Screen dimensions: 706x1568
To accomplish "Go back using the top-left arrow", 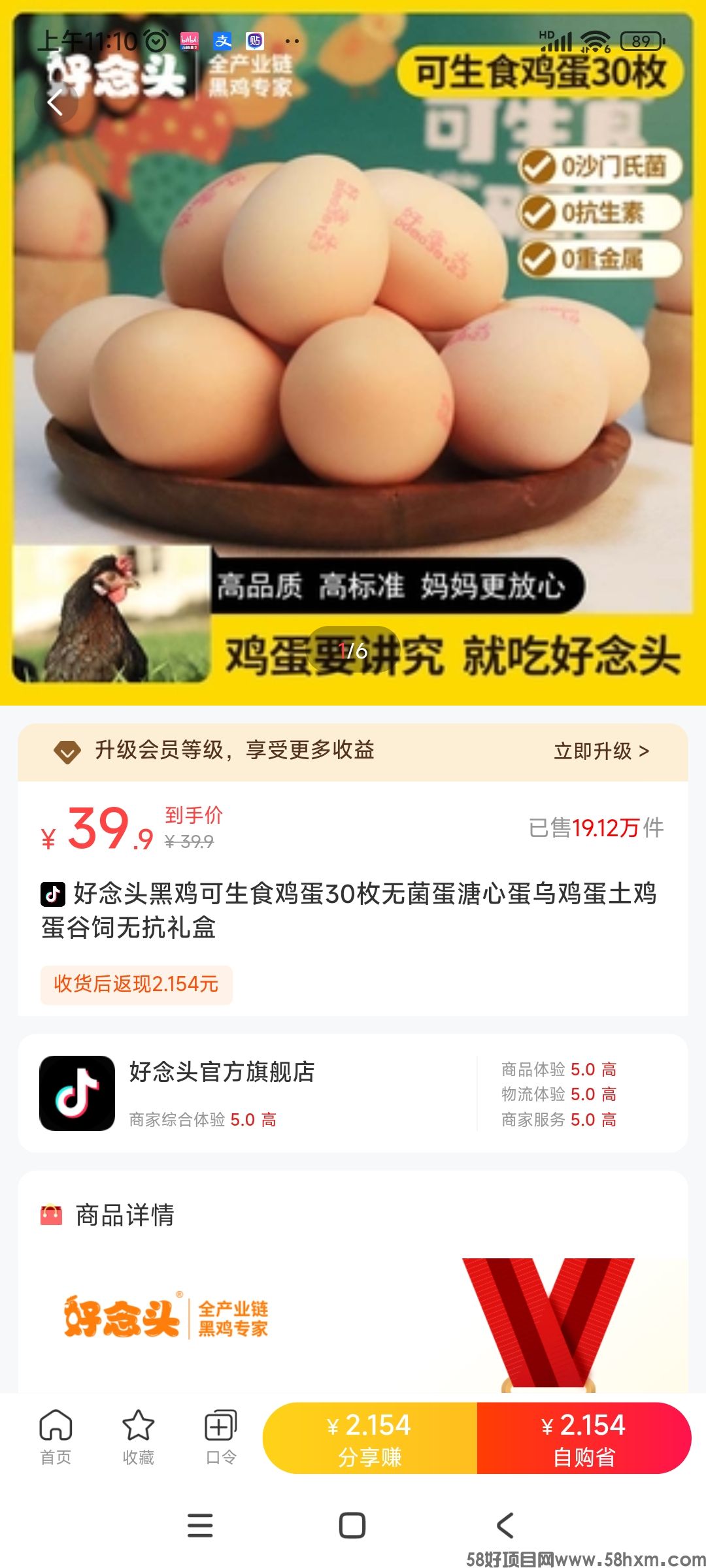I will pos(56,103).
